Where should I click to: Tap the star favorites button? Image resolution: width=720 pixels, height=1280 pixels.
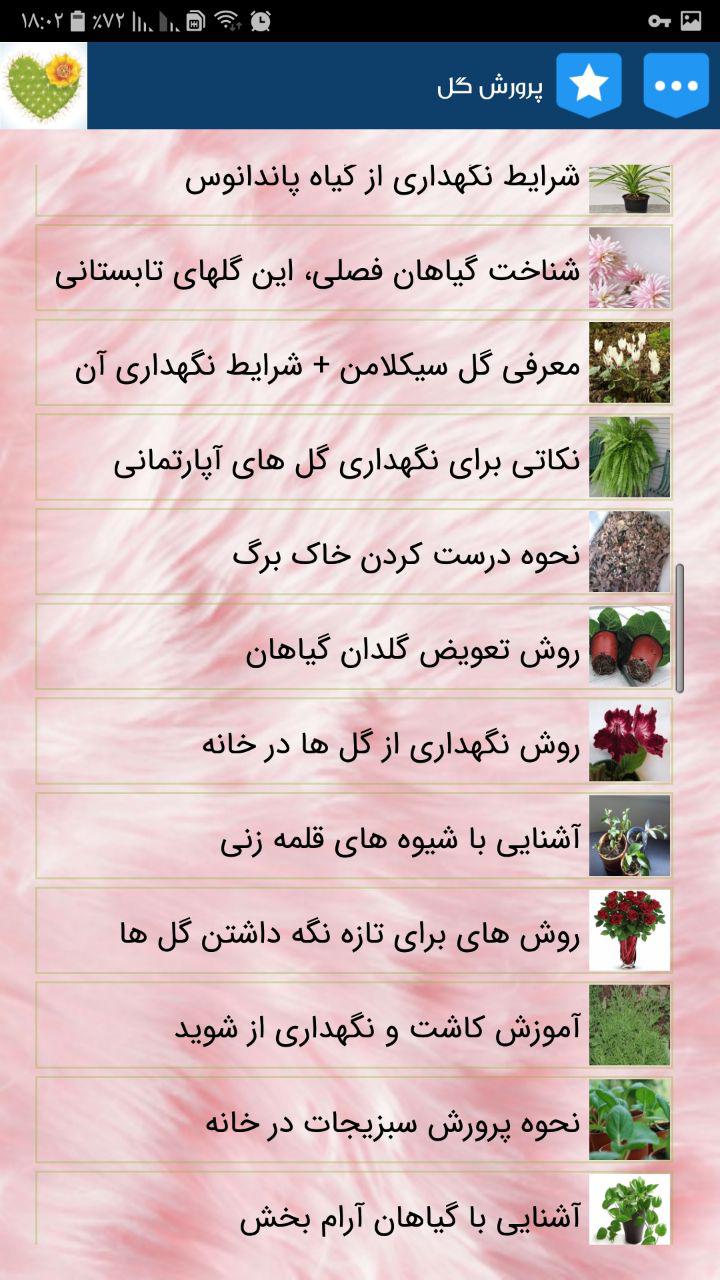click(589, 85)
